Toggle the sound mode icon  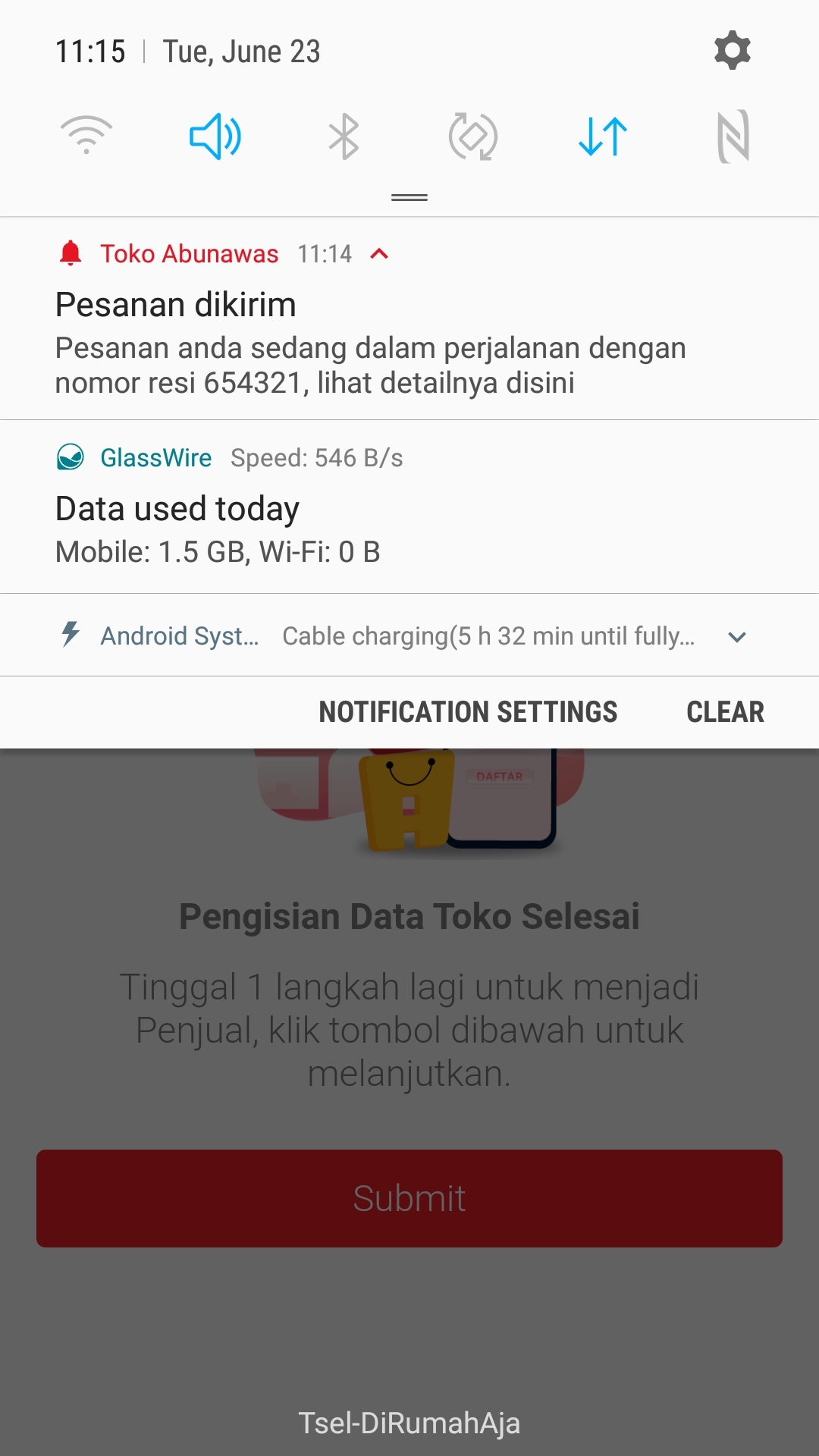pos(215,136)
